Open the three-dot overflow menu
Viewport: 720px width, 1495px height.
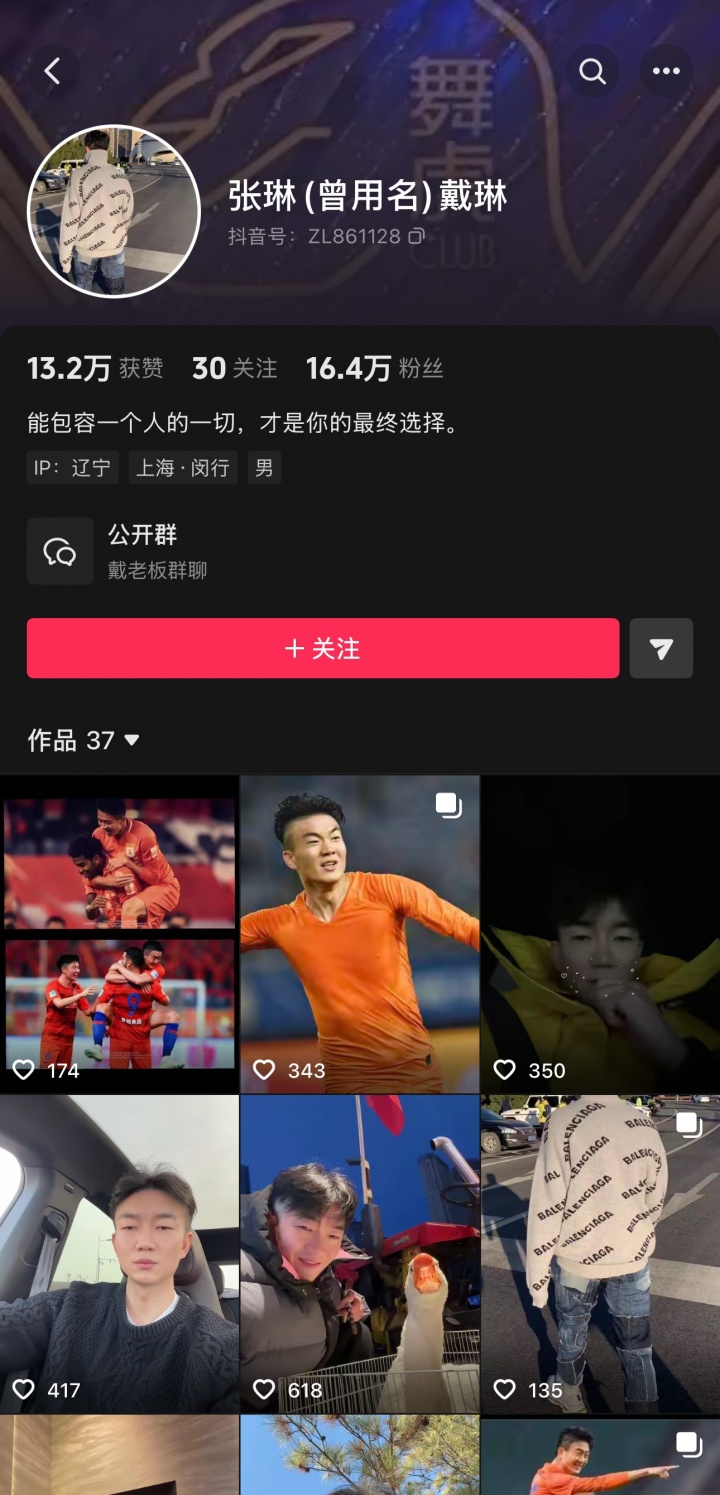pyautogui.click(x=666, y=71)
